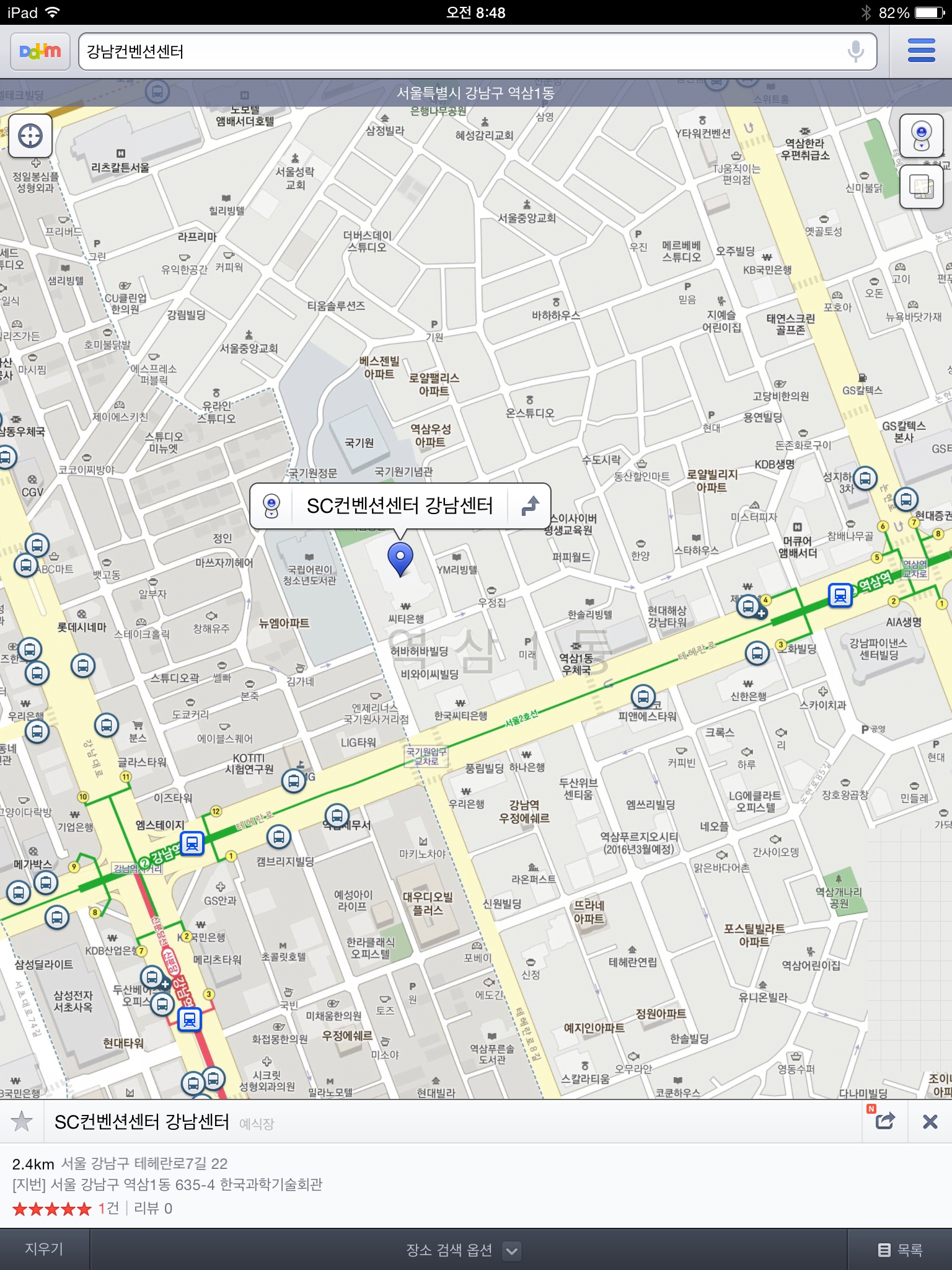Start voice search with the microphone
952x1270 pixels.
[855, 51]
